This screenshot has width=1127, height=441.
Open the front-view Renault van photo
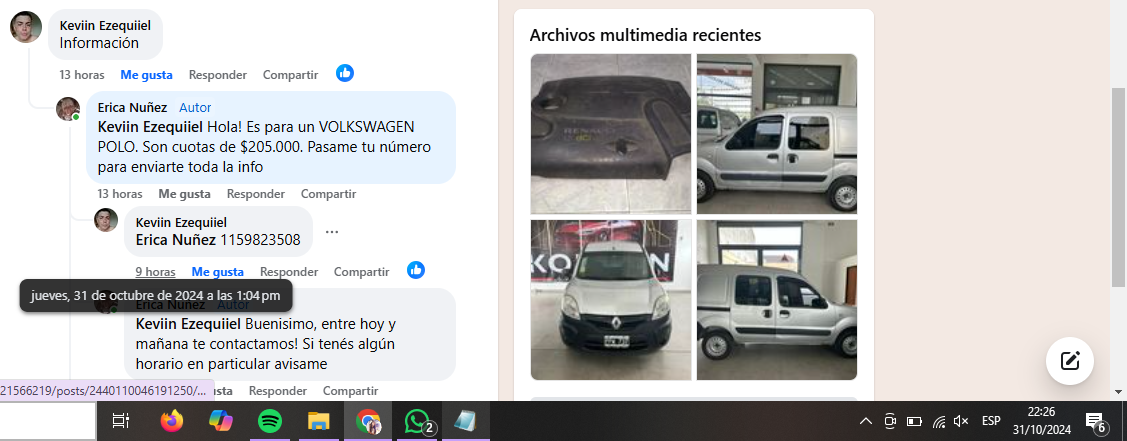pyautogui.click(x=610, y=300)
